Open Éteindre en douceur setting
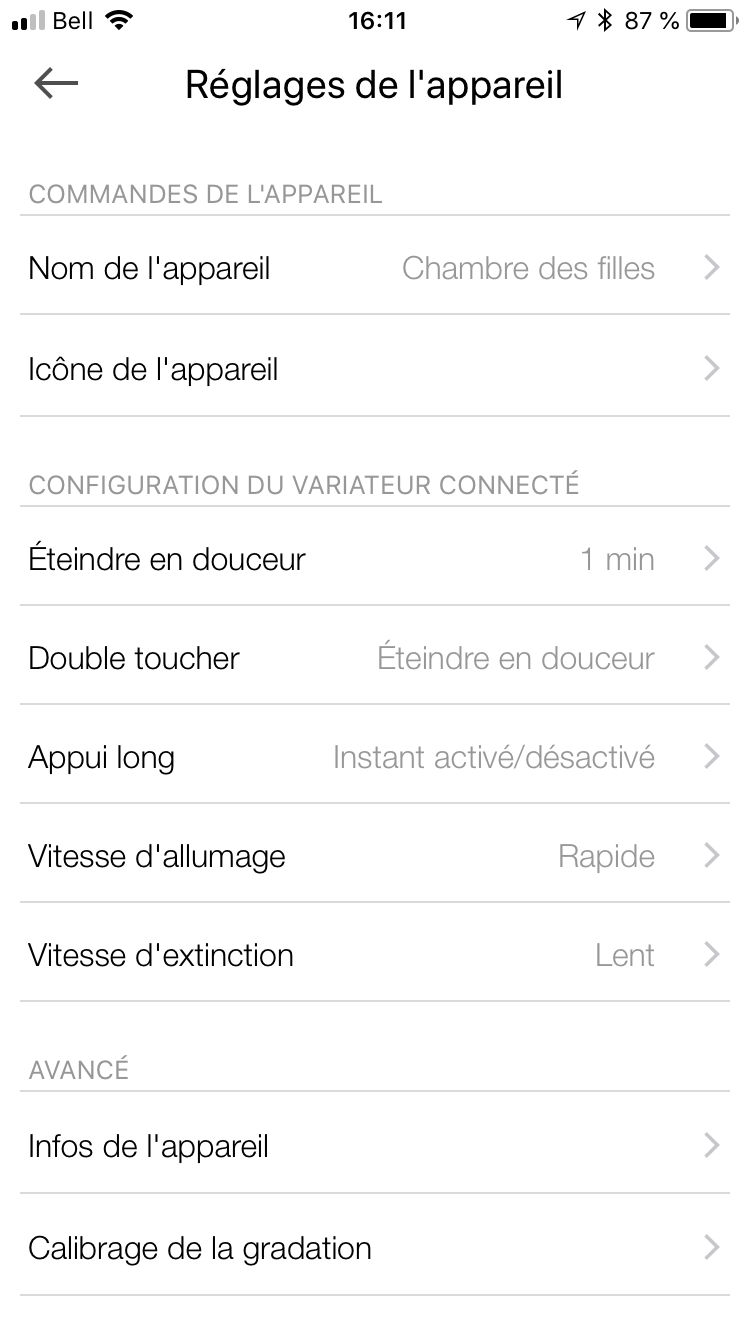Image resolution: width=750 pixels, height=1334 pixels. pos(374,559)
